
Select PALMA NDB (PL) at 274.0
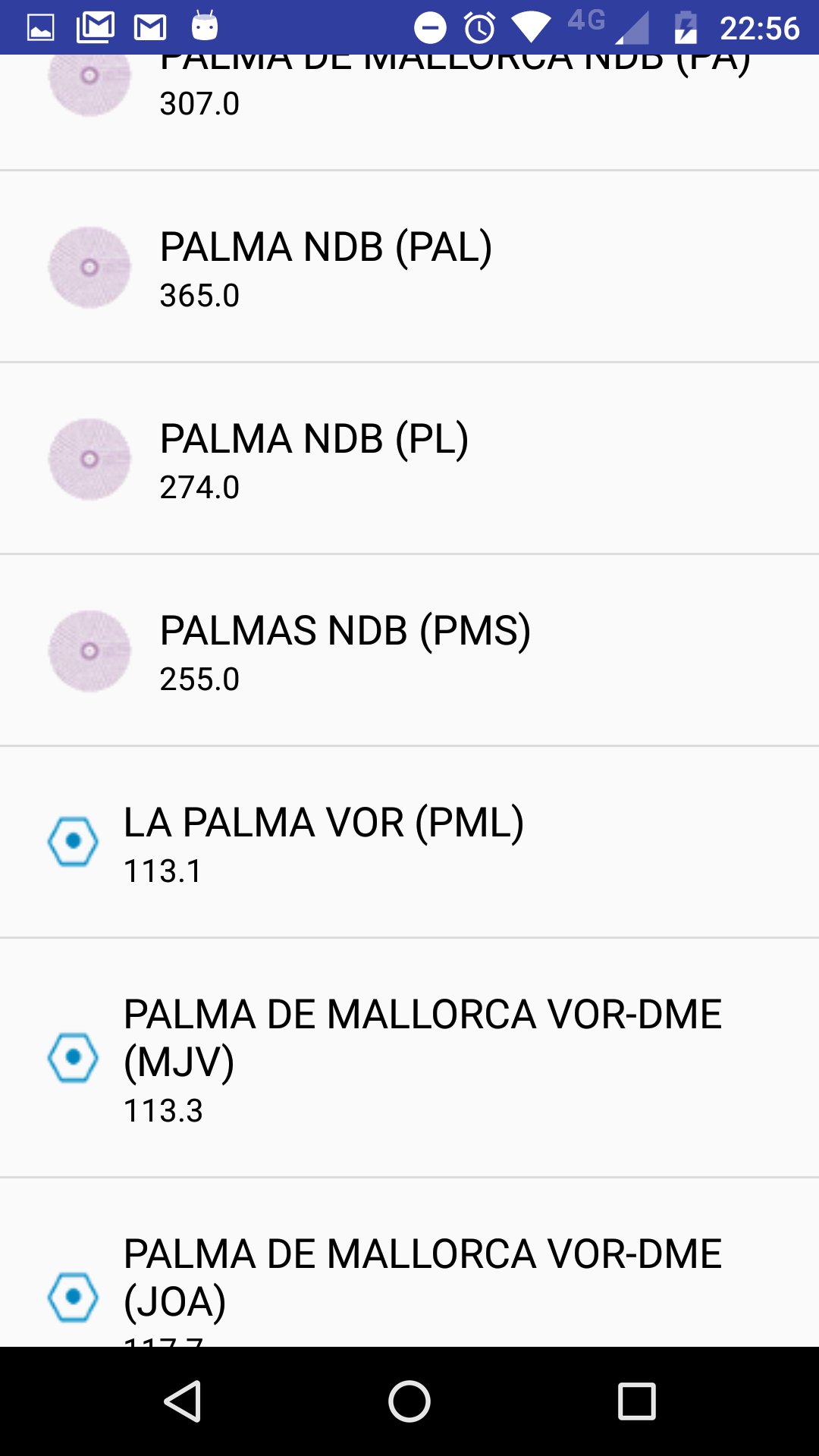tap(409, 459)
